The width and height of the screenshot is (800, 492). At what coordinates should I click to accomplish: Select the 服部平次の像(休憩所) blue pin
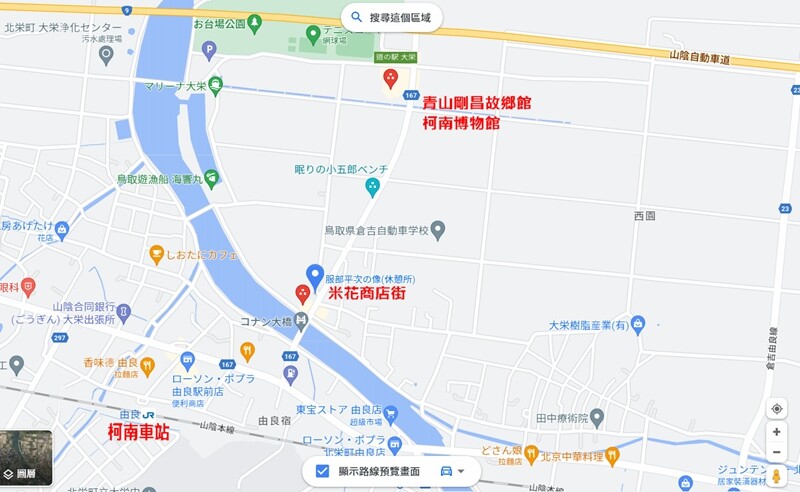(x=315, y=276)
